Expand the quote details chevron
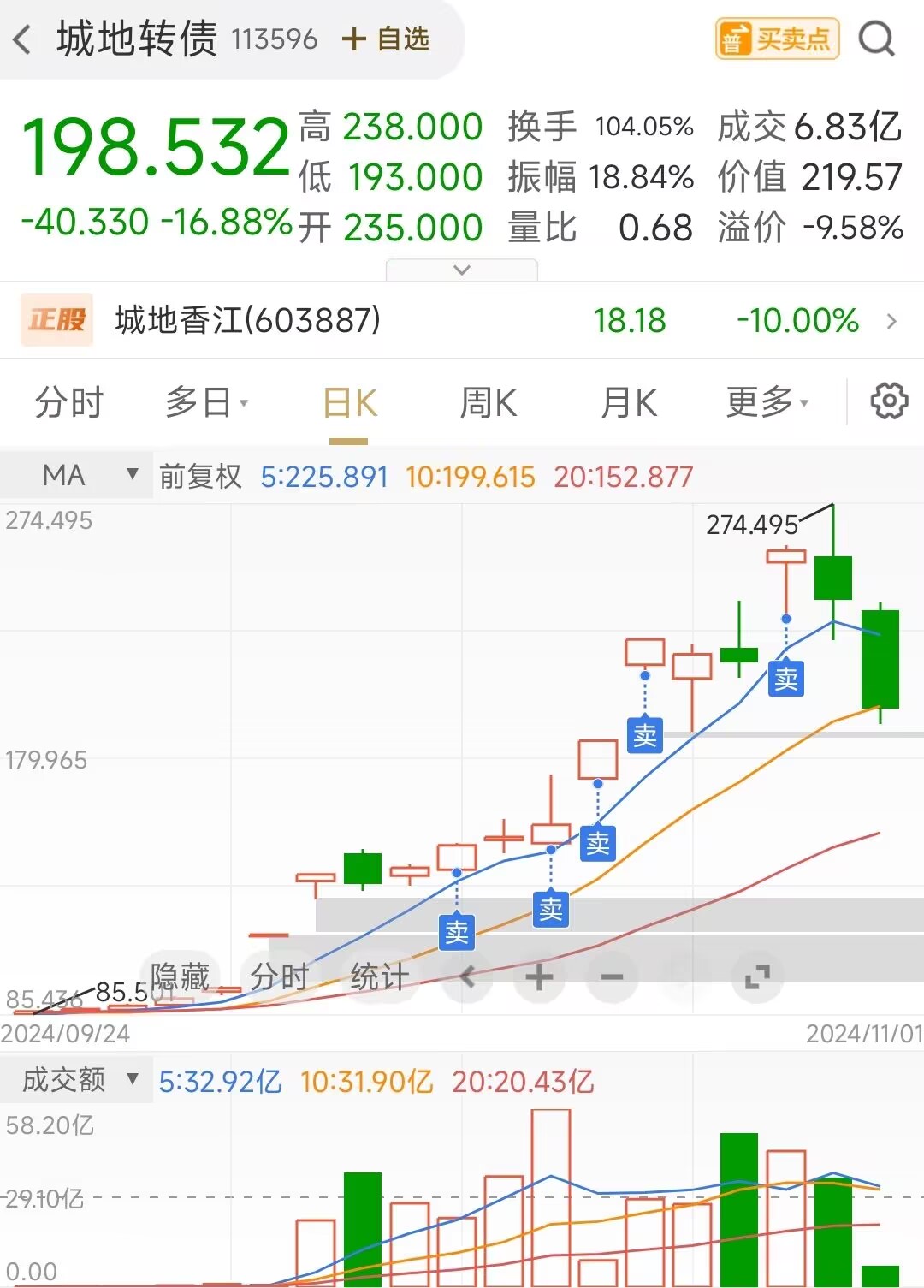924x1288 pixels. tap(462, 270)
